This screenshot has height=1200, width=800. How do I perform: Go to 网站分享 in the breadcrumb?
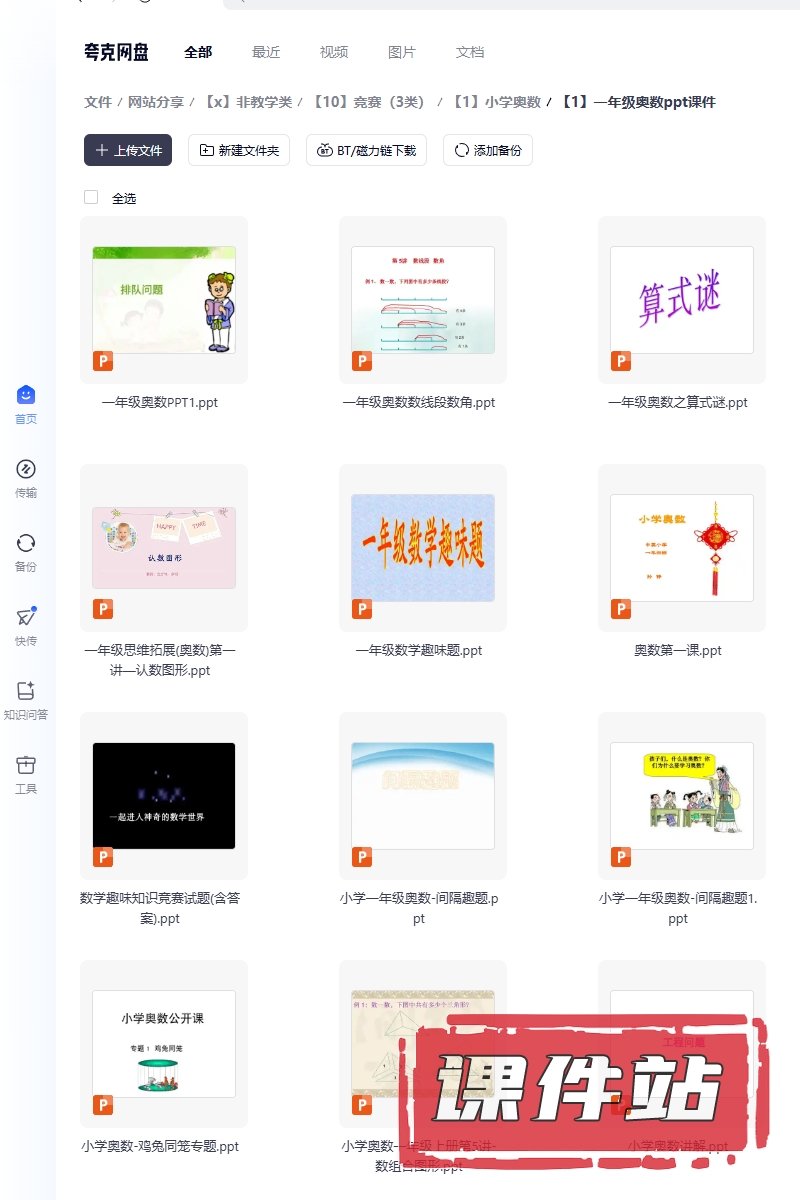(x=156, y=102)
